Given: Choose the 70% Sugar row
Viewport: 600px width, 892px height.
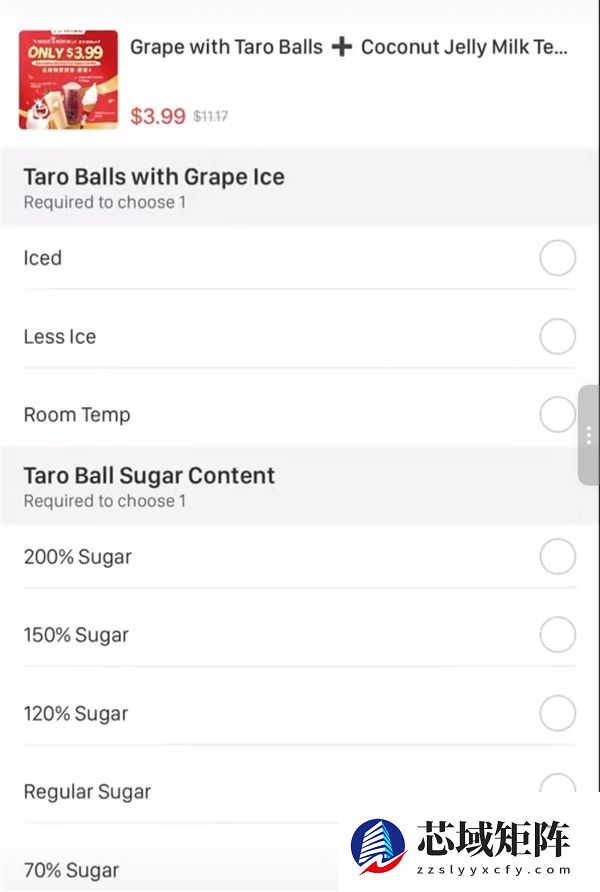Looking at the screenshot, I should [72, 870].
